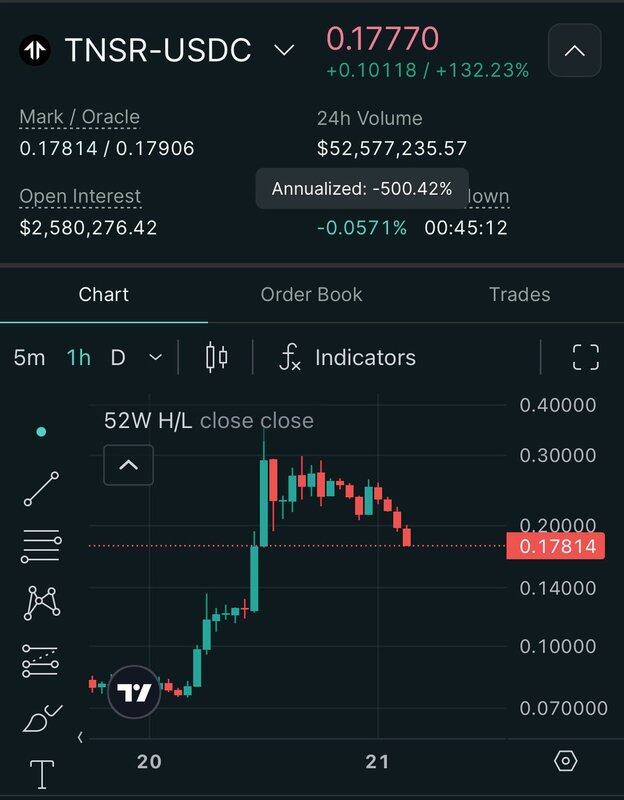Collapse the market details panel
The image size is (624, 800).
click(575, 50)
